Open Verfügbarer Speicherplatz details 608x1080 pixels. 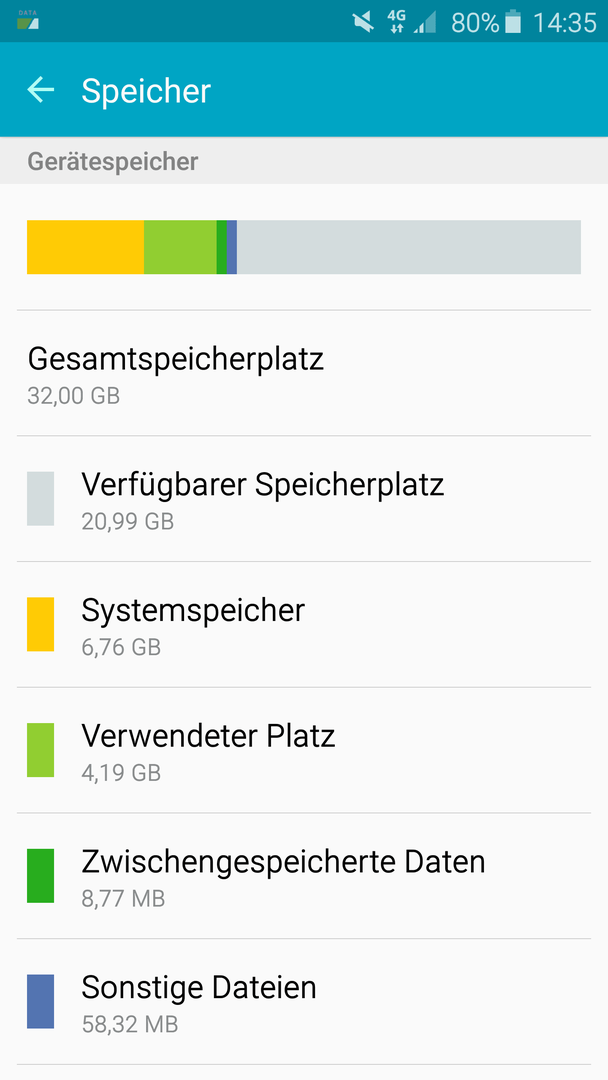point(304,499)
